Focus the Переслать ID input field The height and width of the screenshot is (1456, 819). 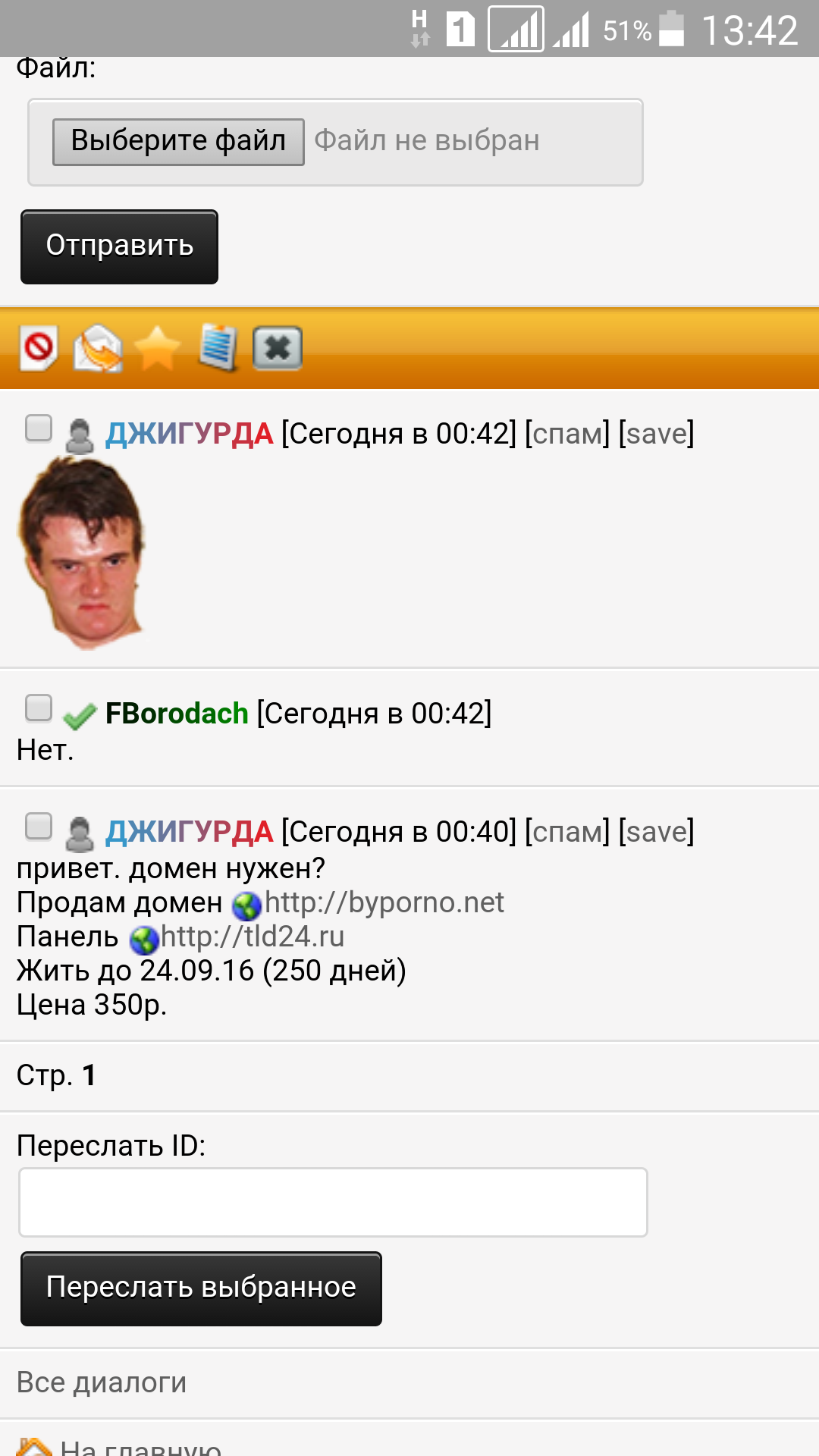coord(333,1203)
